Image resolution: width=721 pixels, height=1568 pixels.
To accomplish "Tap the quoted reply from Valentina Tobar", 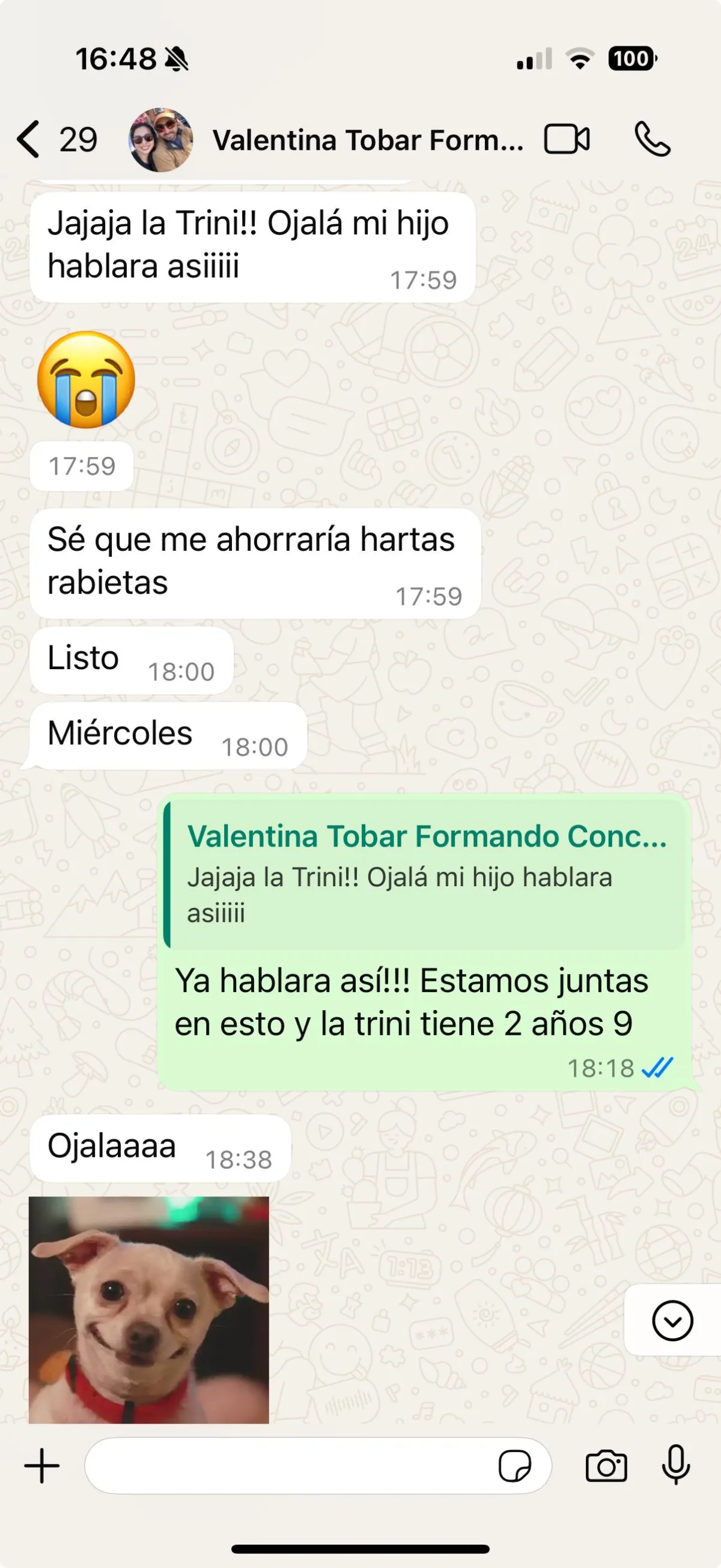I will point(426,874).
